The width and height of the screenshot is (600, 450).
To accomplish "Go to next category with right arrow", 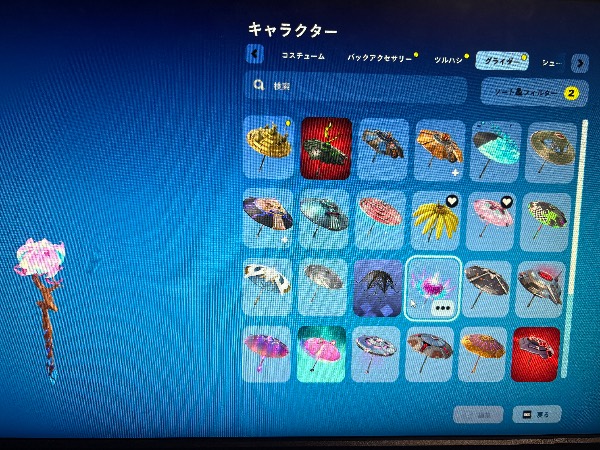I will click(580, 63).
